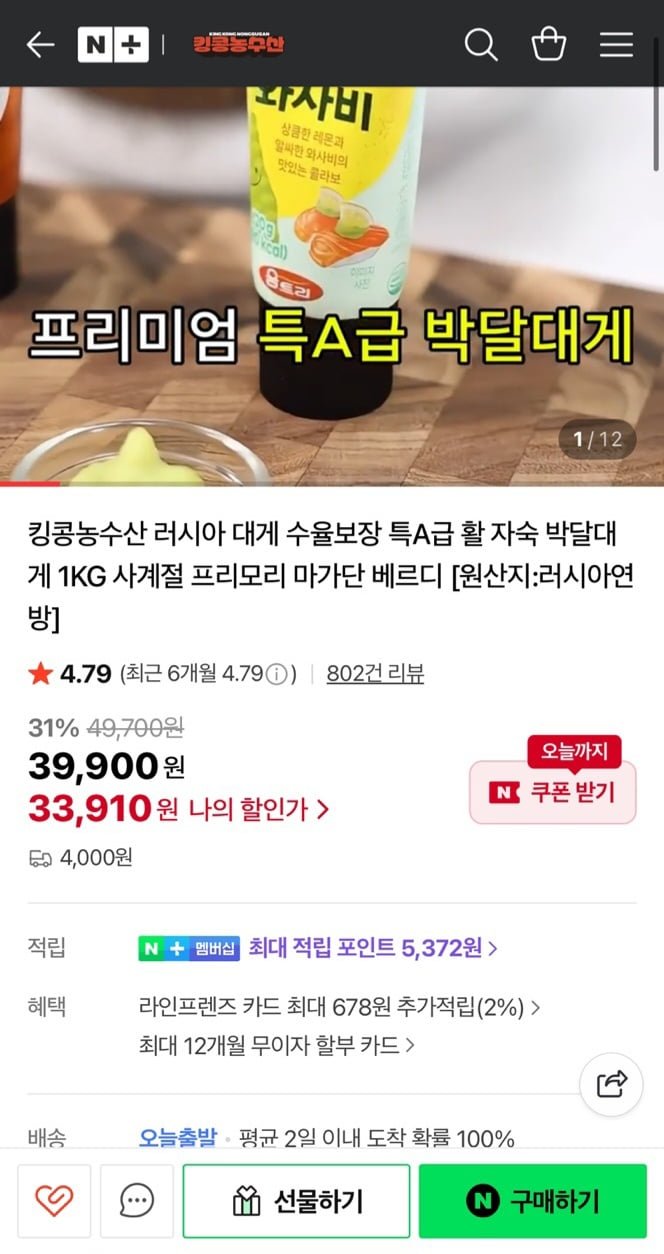Image resolution: width=664 pixels, height=1254 pixels.
Task: Tap 구매하기 to purchase
Action: coord(533,1201)
